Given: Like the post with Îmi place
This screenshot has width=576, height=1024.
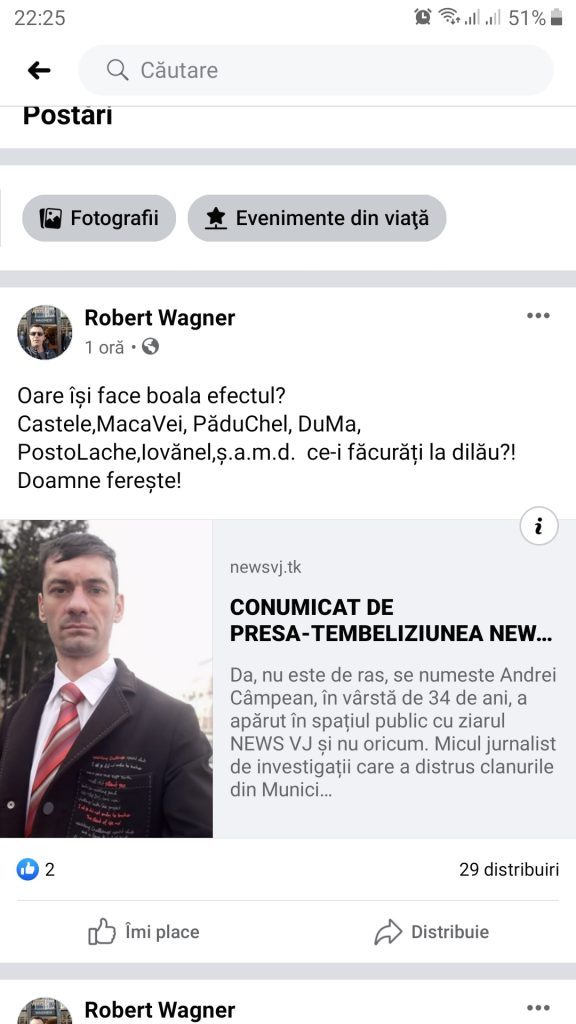Looking at the screenshot, I should 144,932.
